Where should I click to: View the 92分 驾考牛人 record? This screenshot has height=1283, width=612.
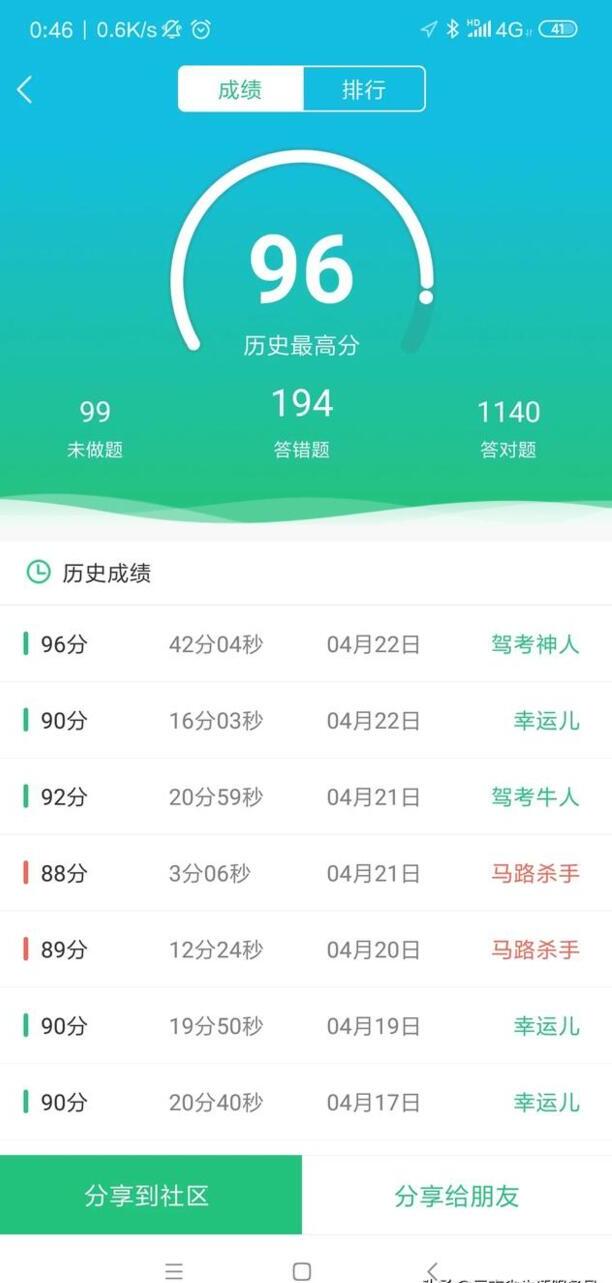click(306, 797)
